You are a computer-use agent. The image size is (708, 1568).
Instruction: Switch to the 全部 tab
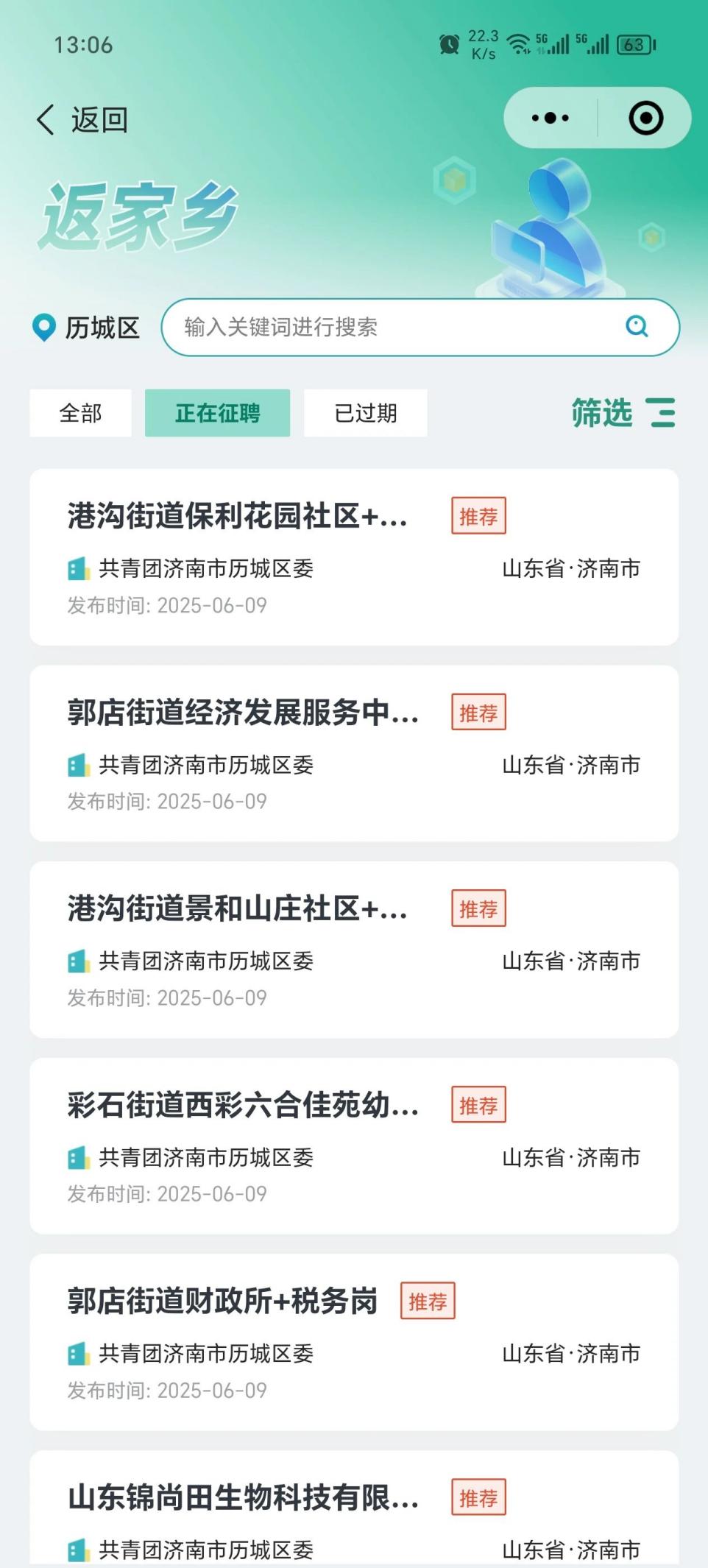coord(80,413)
